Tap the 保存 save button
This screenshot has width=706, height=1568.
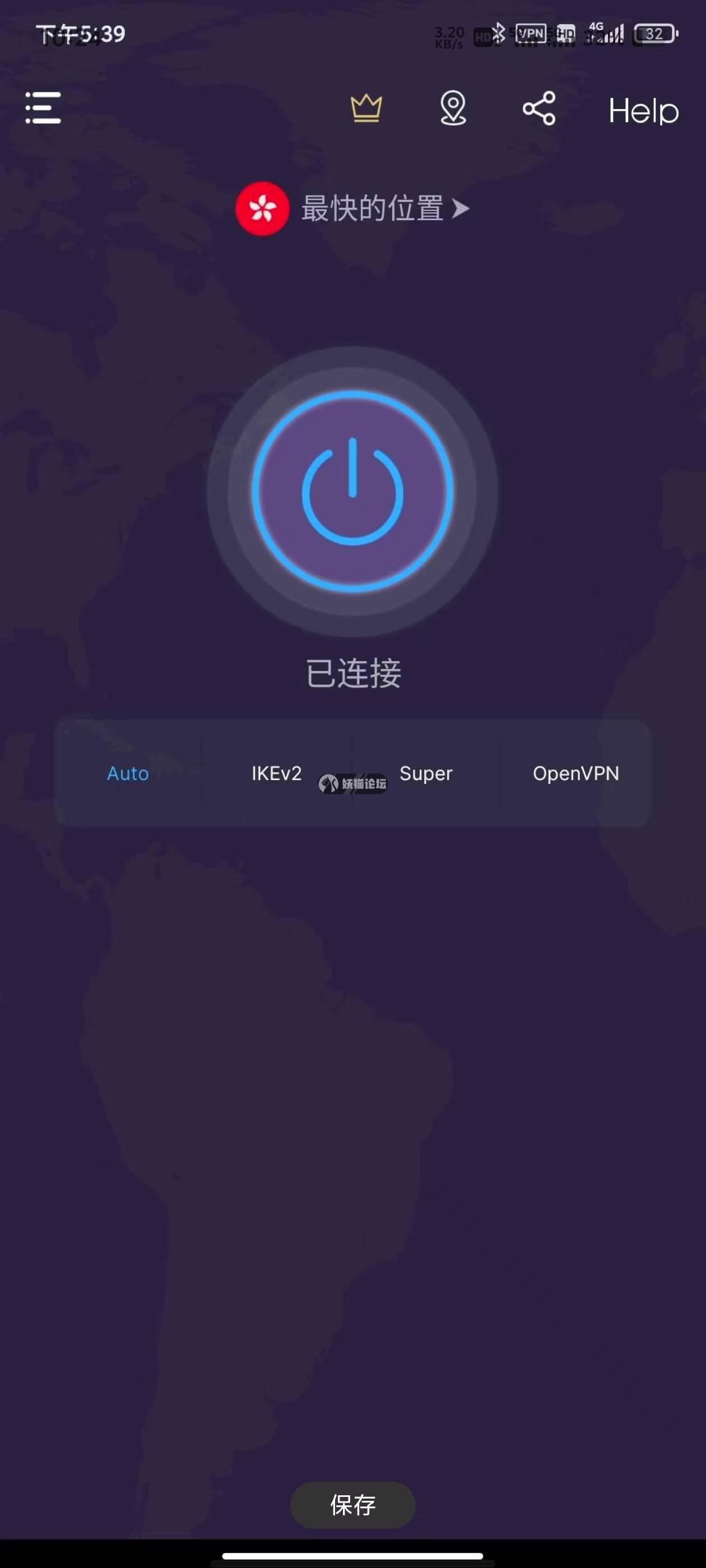pyautogui.click(x=352, y=1505)
